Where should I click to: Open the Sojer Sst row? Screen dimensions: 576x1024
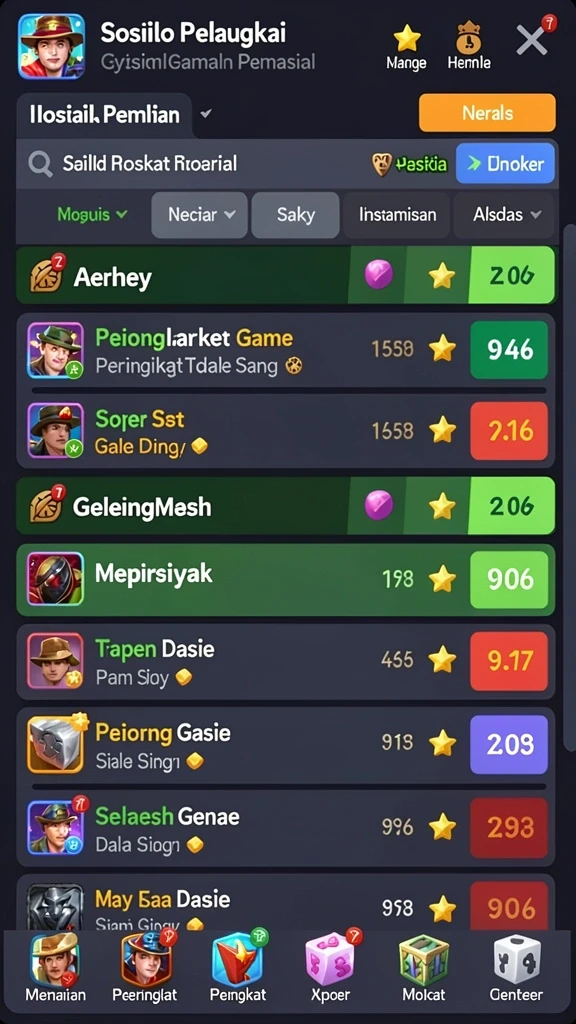pyautogui.click(x=285, y=430)
